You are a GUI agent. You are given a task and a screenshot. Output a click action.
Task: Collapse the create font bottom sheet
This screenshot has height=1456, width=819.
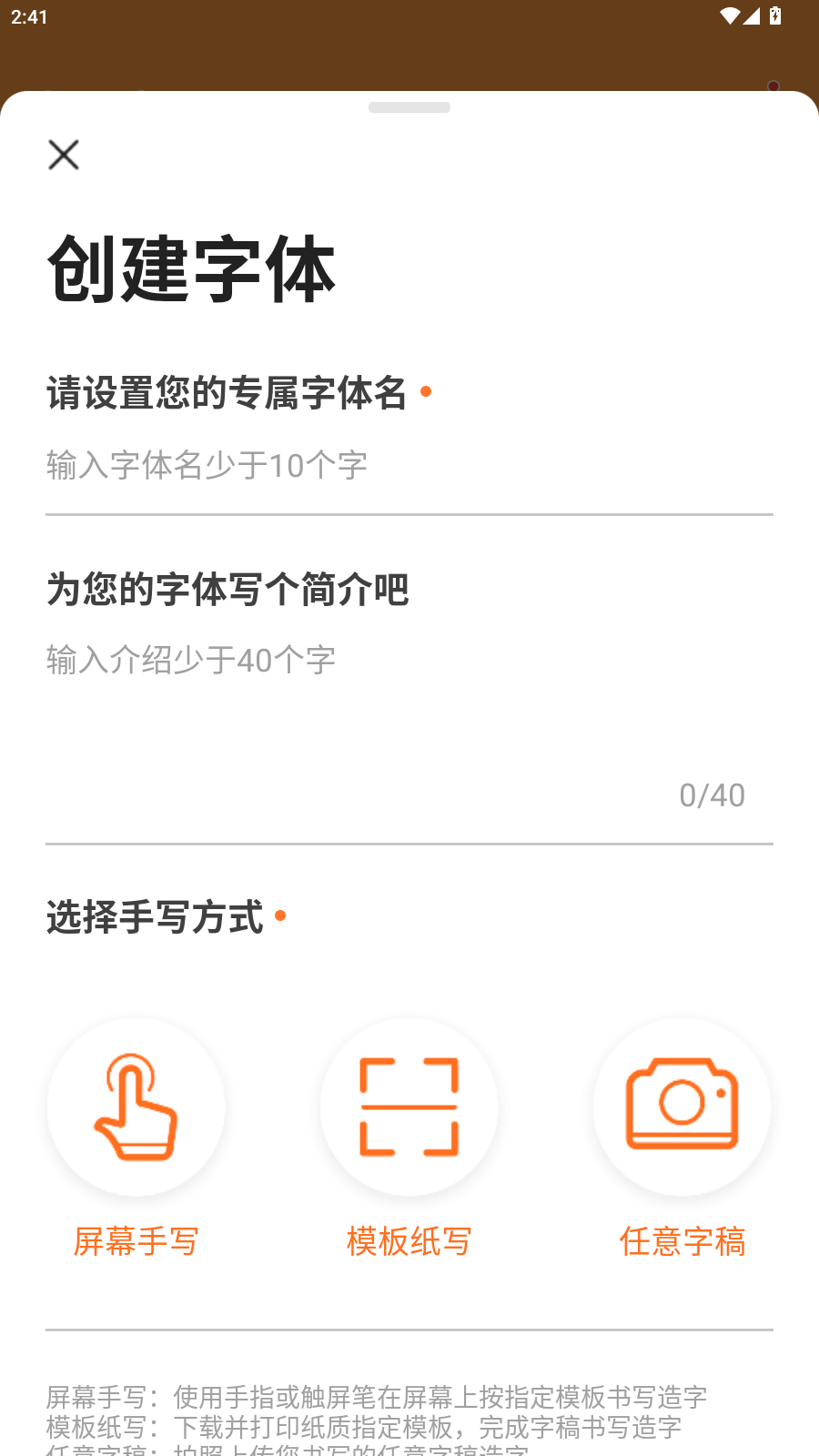(409, 106)
